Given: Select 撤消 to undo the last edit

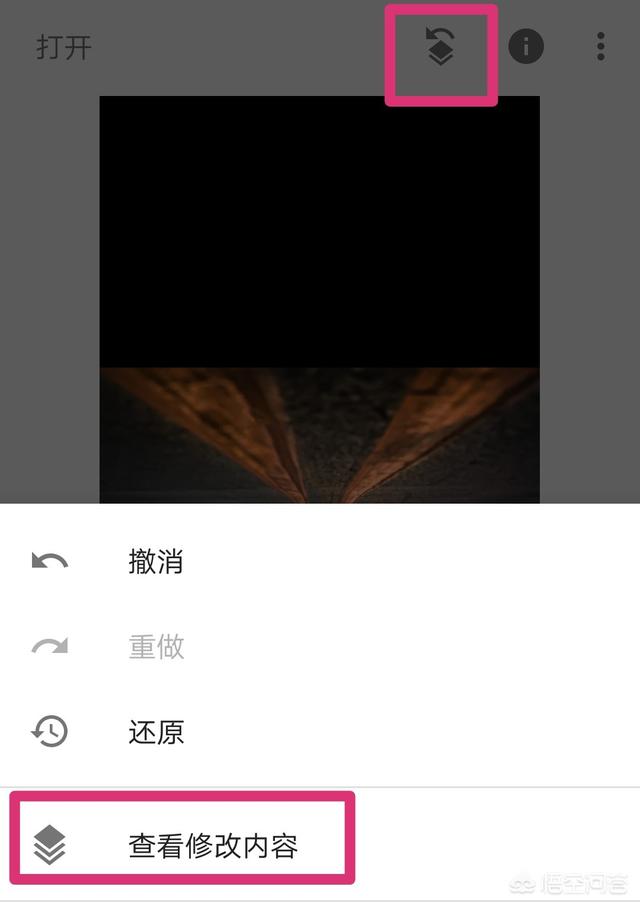Looking at the screenshot, I should 155,562.
